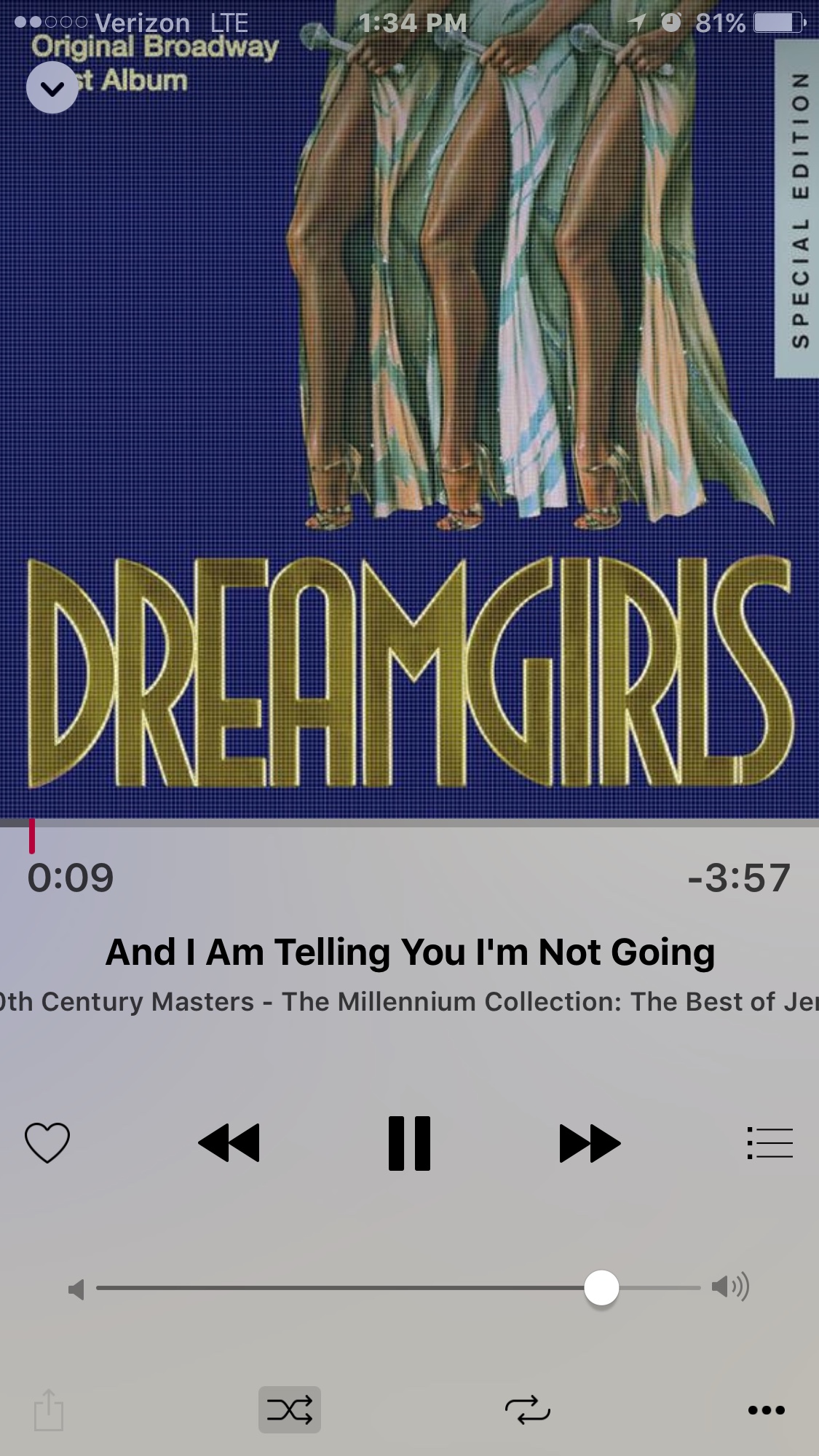Open the more options ellipsis menu
The height and width of the screenshot is (1456, 819).
pyautogui.click(x=767, y=1410)
